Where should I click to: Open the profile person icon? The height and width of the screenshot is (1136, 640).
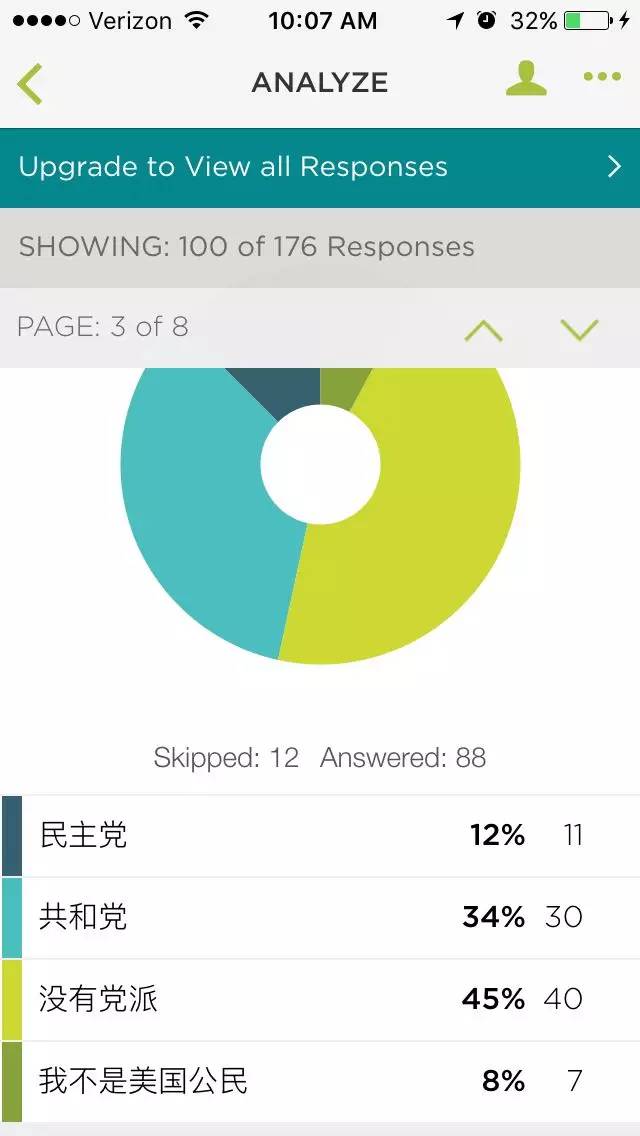[x=526, y=79]
